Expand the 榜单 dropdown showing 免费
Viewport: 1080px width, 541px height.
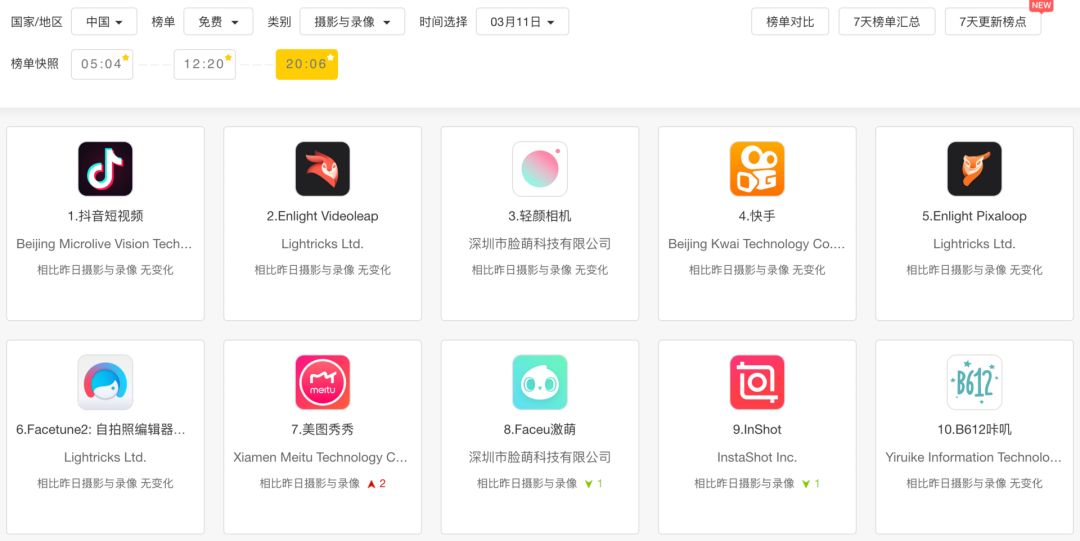pyautogui.click(x=218, y=22)
